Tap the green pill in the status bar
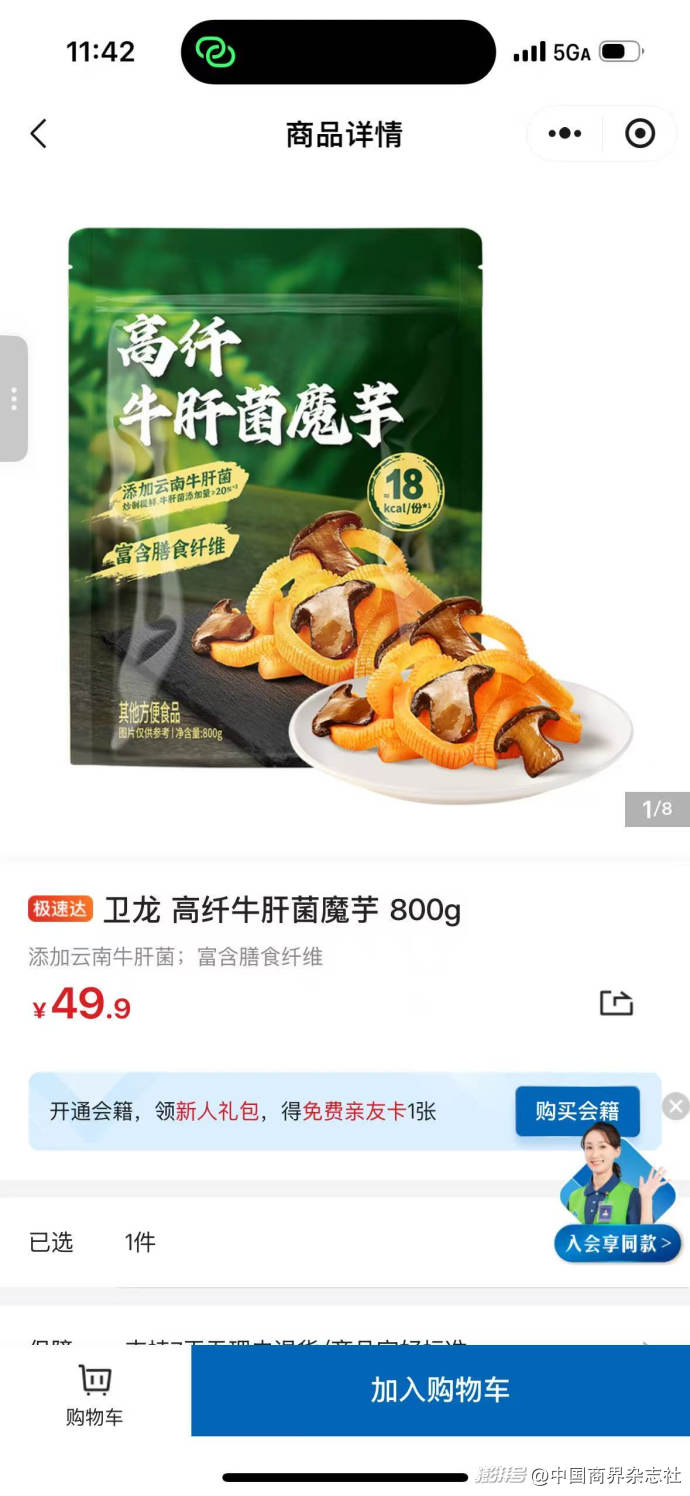Viewport: 690px width, 1496px height. point(215,52)
